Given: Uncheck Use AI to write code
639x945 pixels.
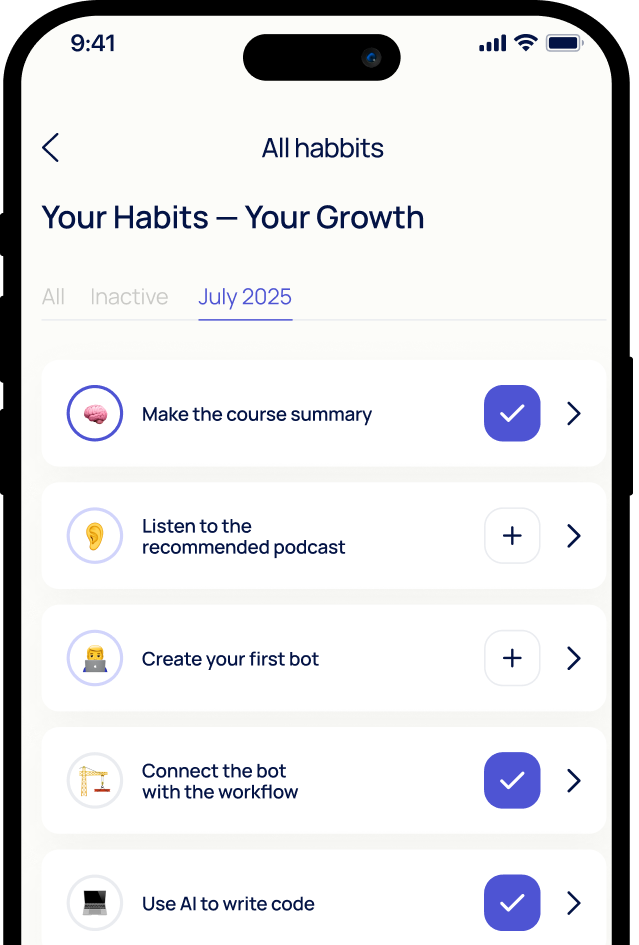Looking at the screenshot, I should click(x=512, y=902).
